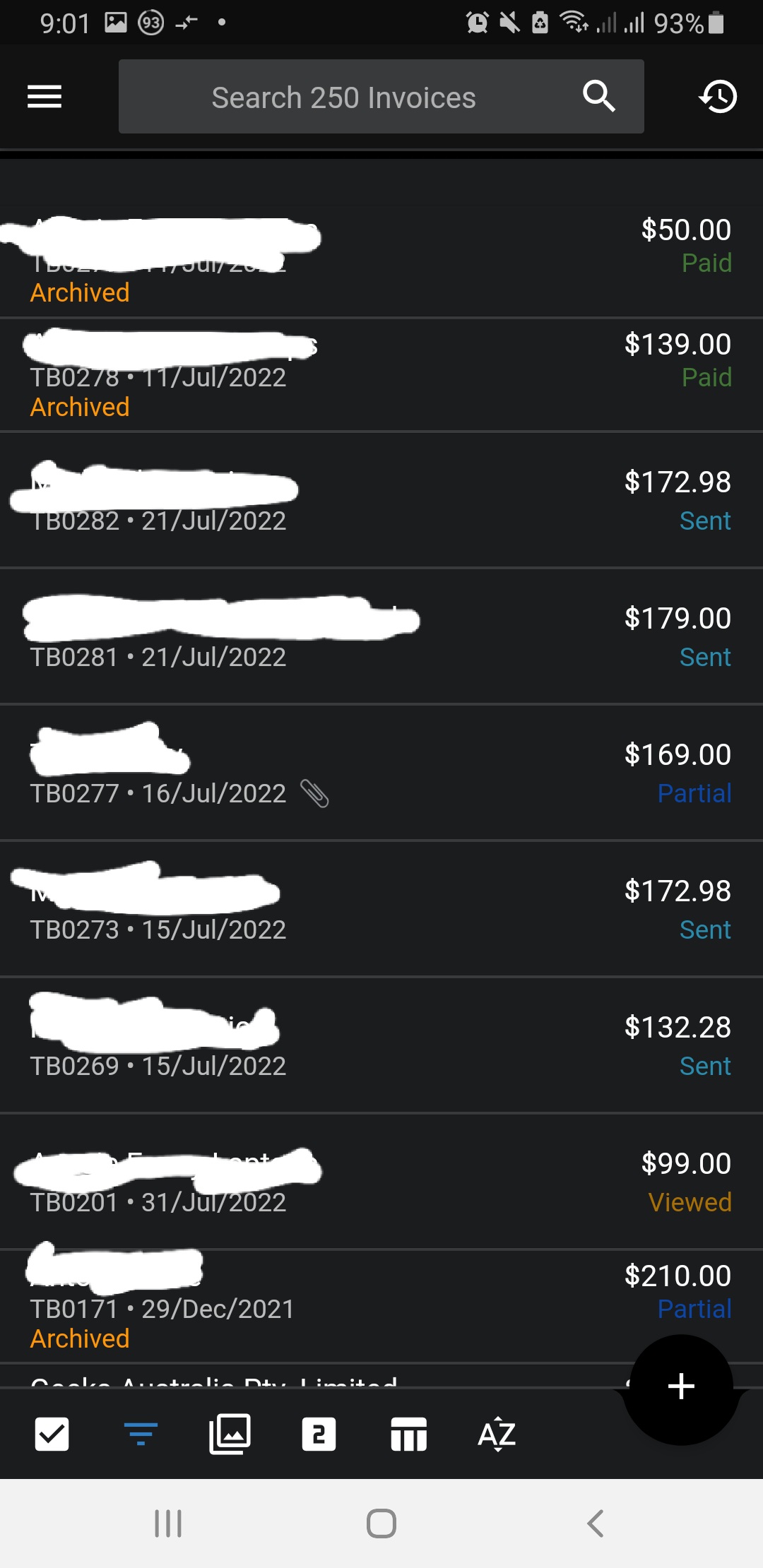The width and height of the screenshot is (763, 1568).
Task: Open invoice TB0281 for $179.00
Action: 381,636
